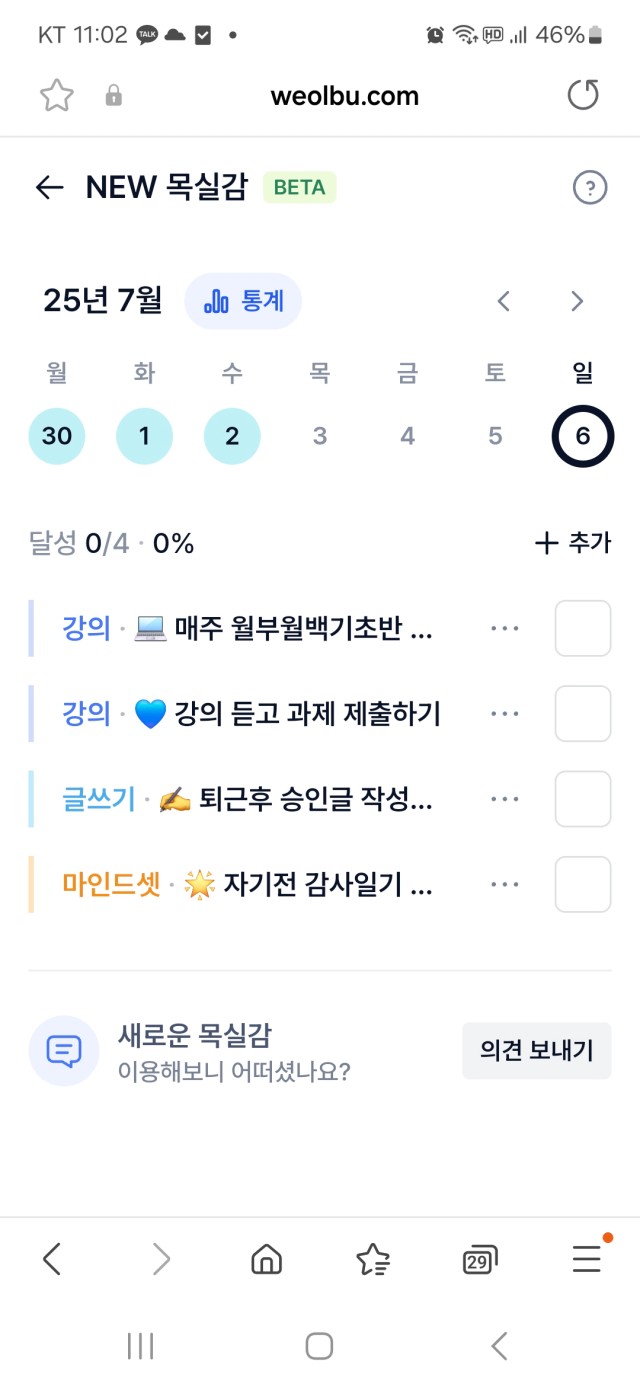Tap 추가 to add a new goal
Image resolution: width=640 pixels, height=1387 pixels.
click(x=572, y=543)
